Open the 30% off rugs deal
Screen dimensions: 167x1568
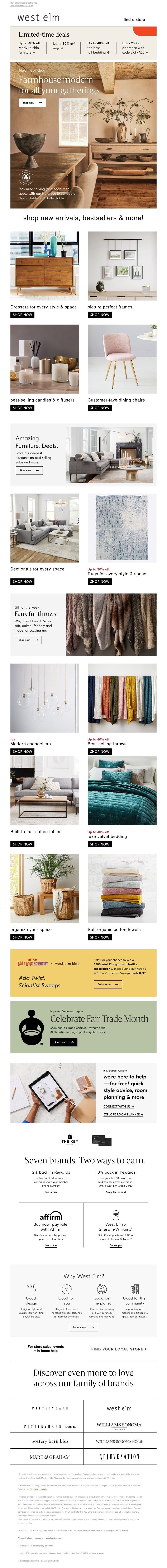63,46
